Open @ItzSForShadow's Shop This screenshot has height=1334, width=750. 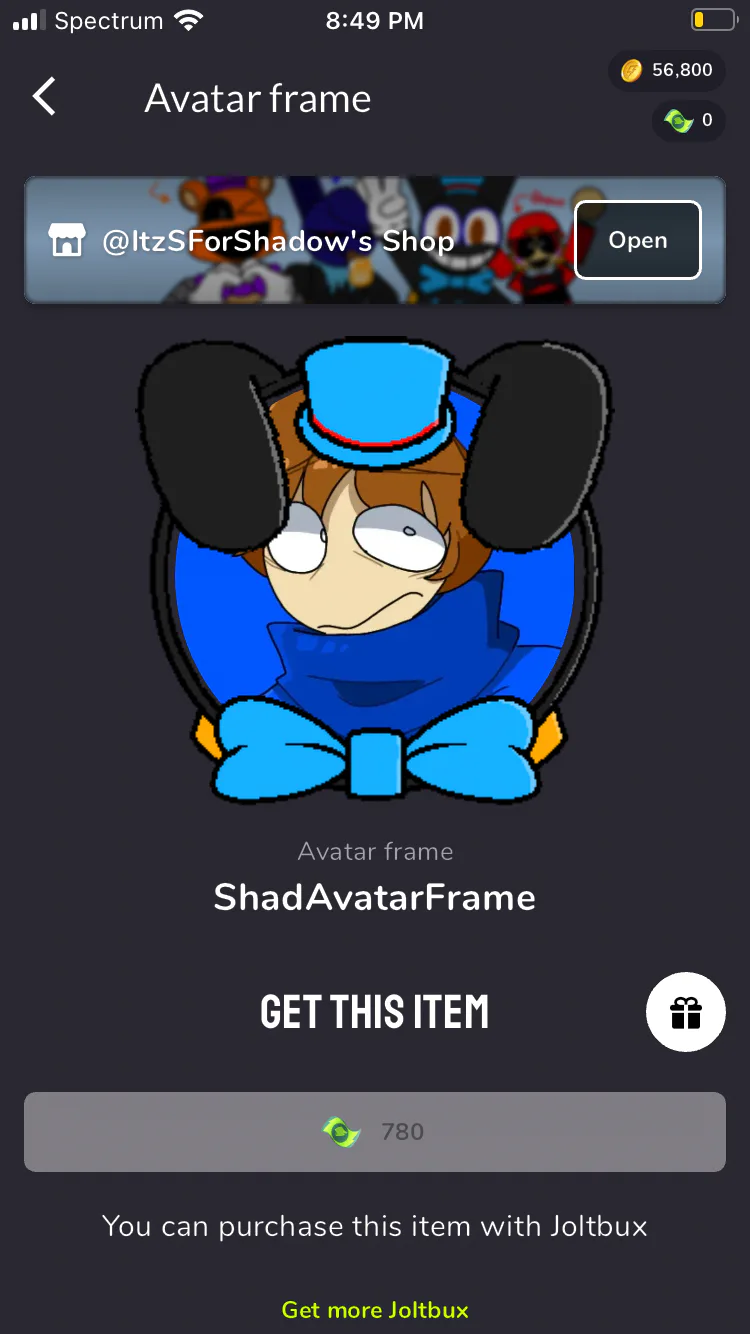(x=637, y=240)
